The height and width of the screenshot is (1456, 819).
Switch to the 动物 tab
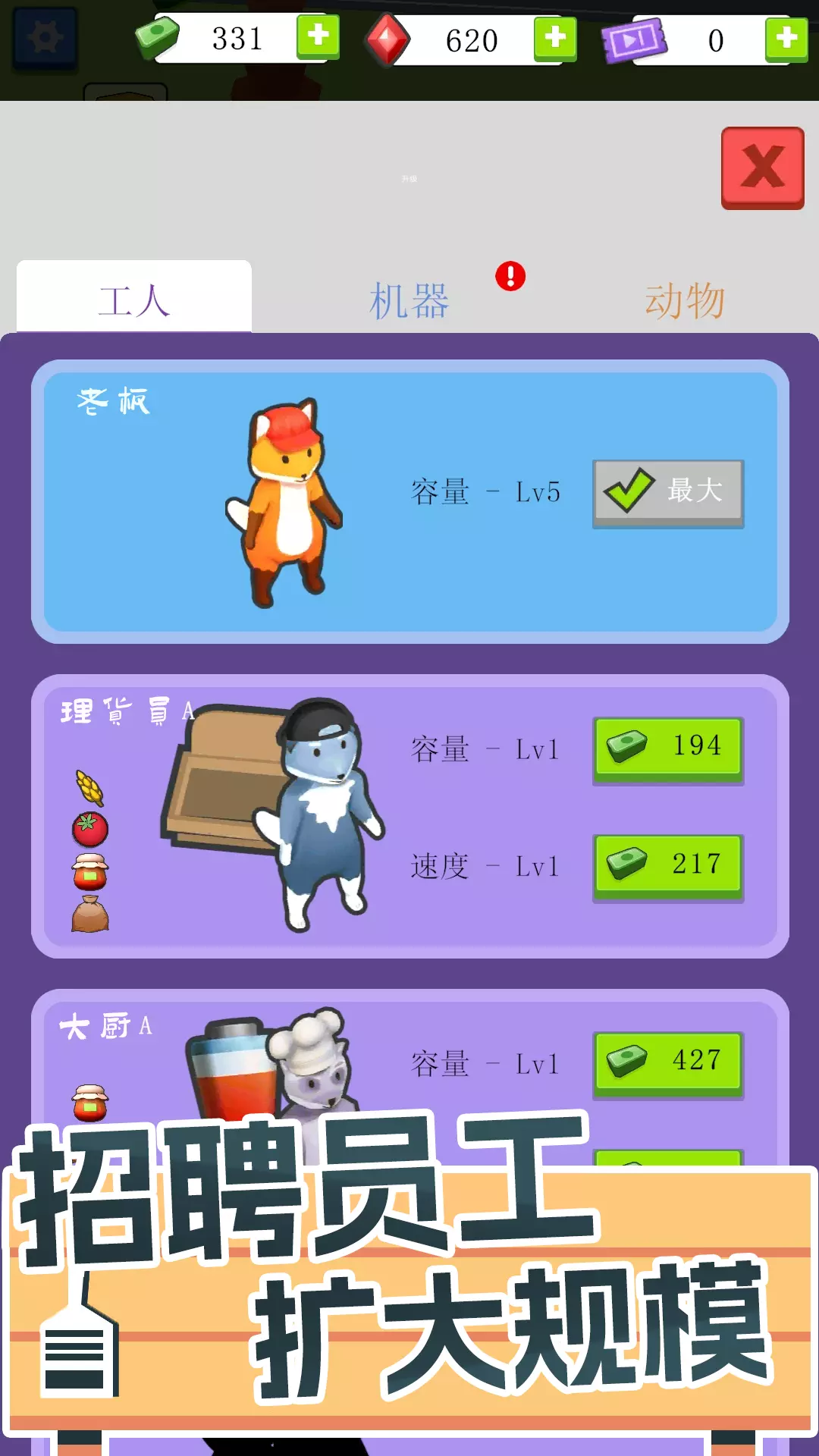point(685,300)
